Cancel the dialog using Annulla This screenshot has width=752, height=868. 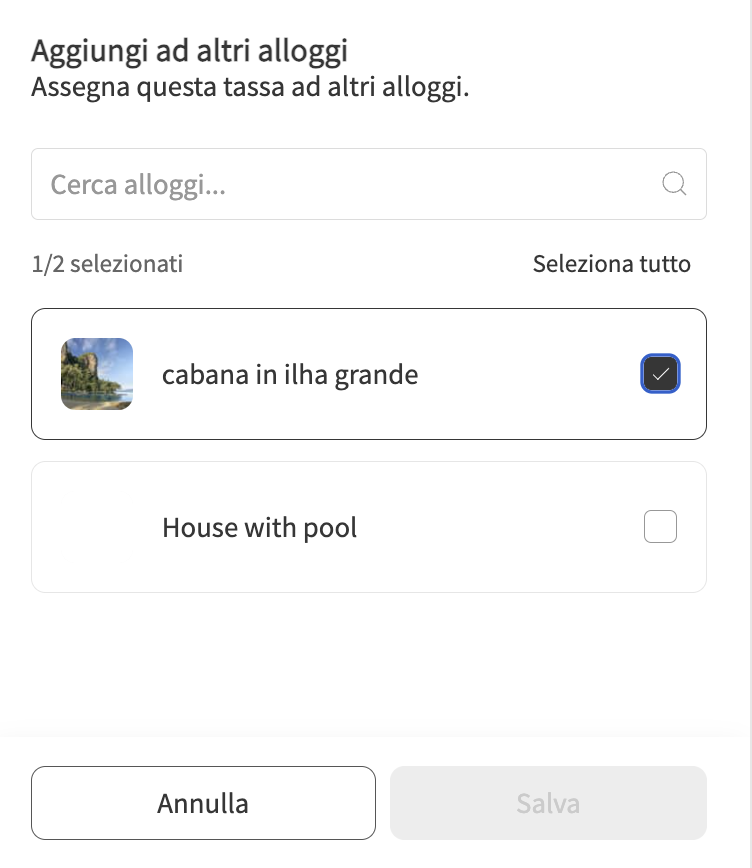tap(203, 802)
